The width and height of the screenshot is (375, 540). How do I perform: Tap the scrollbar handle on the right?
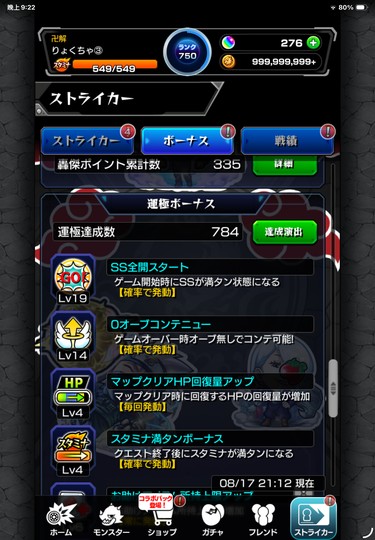333,388
